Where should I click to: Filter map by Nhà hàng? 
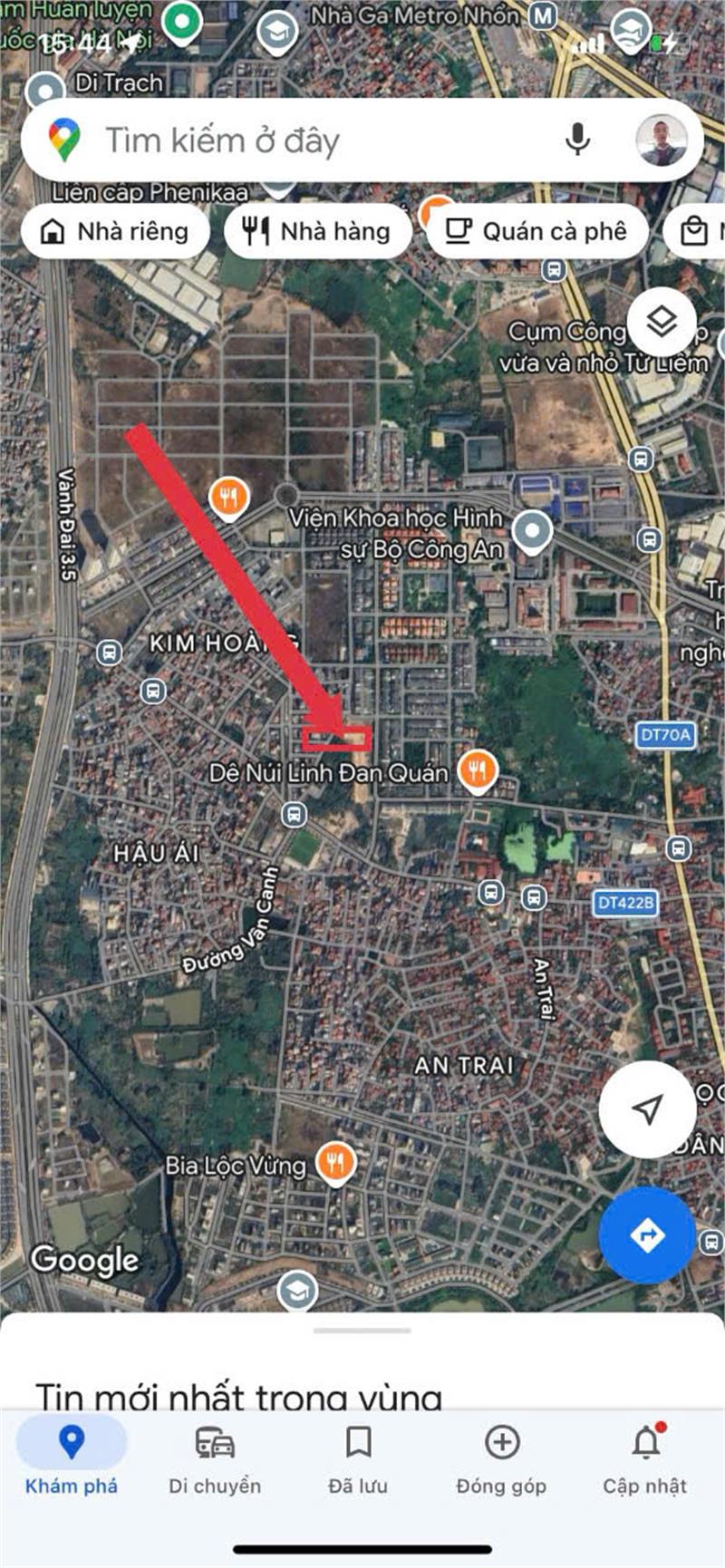click(x=317, y=231)
